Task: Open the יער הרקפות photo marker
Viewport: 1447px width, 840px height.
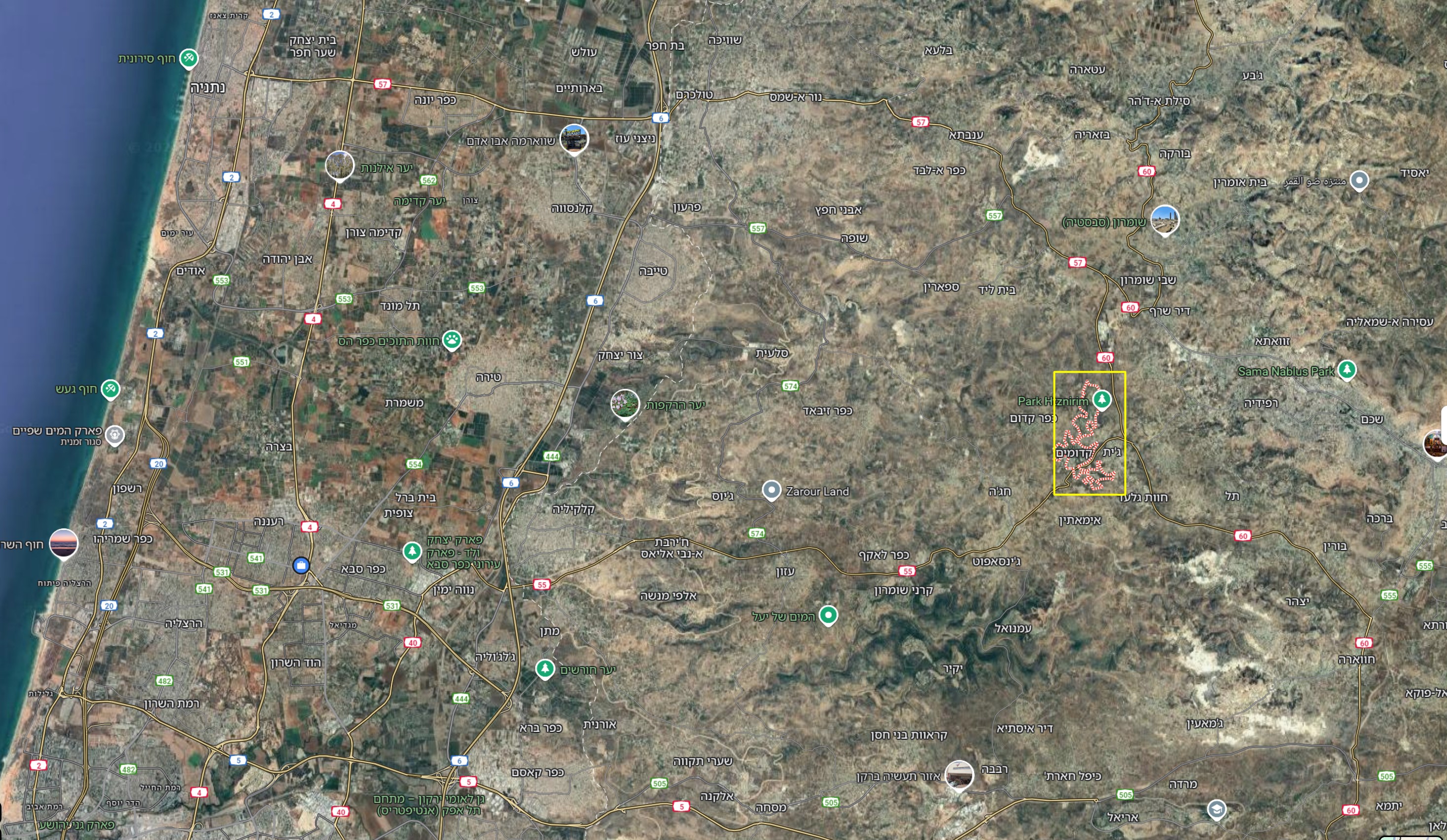Action: click(625, 404)
